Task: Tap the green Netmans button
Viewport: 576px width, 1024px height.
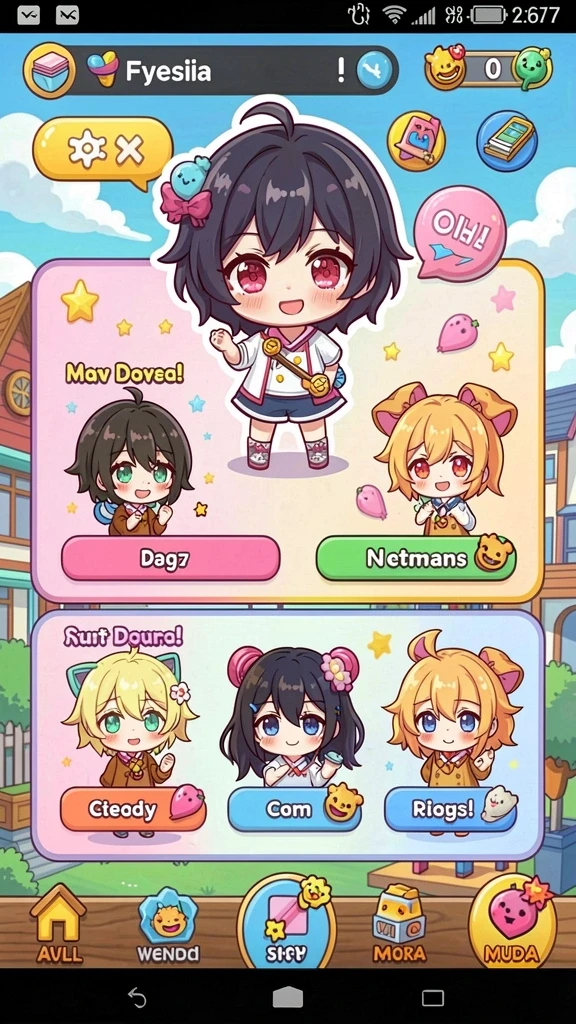Action: 416,558
